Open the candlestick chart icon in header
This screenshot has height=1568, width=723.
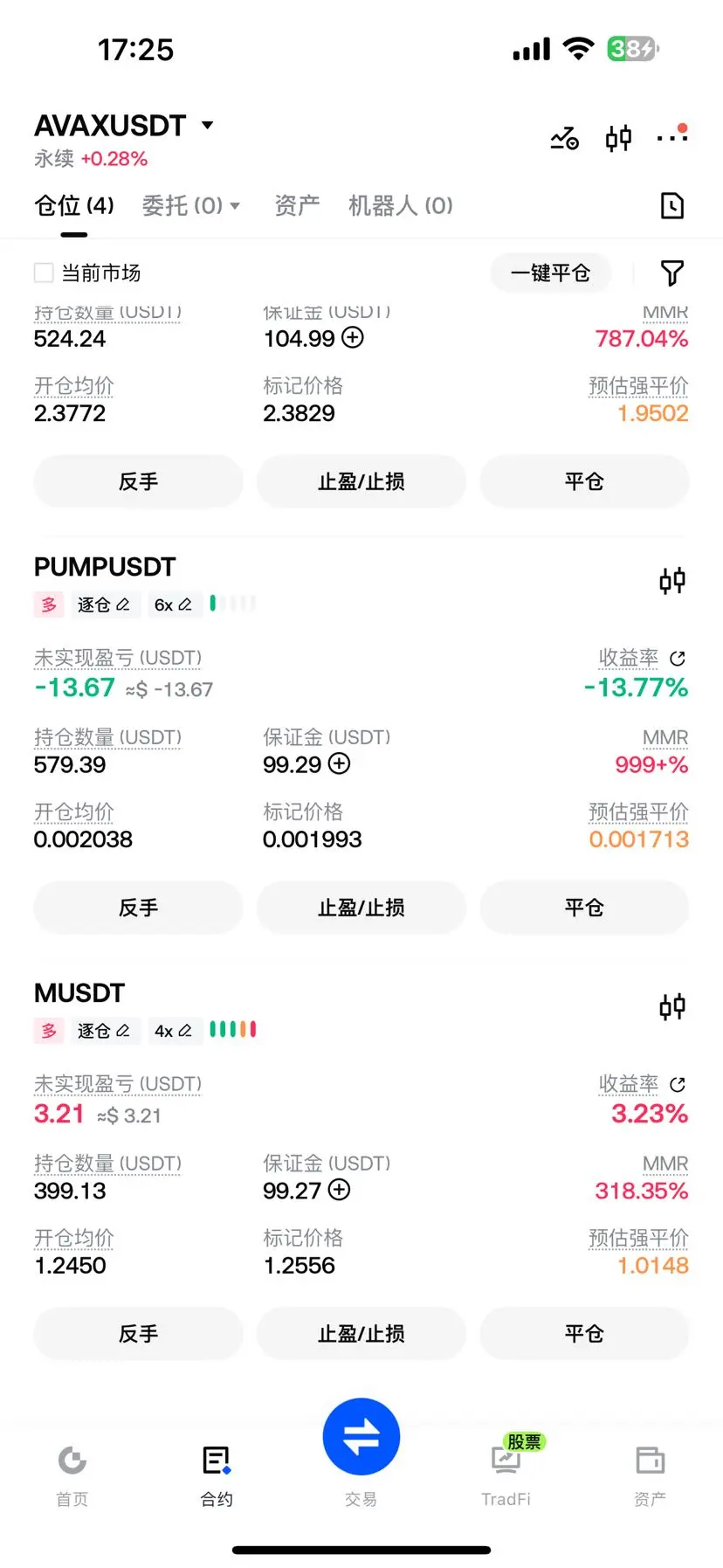618,138
